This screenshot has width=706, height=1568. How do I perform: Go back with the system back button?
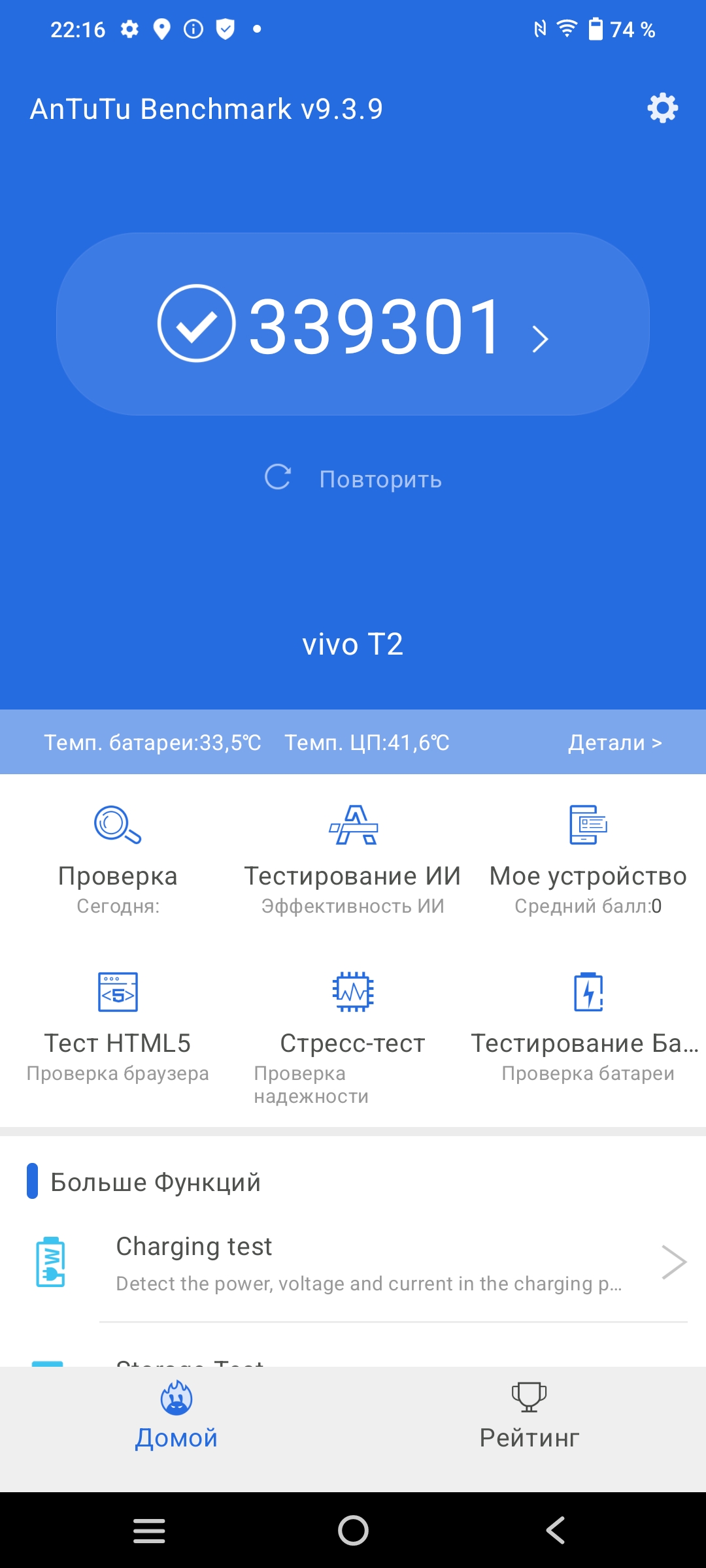pyautogui.click(x=556, y=1530)
